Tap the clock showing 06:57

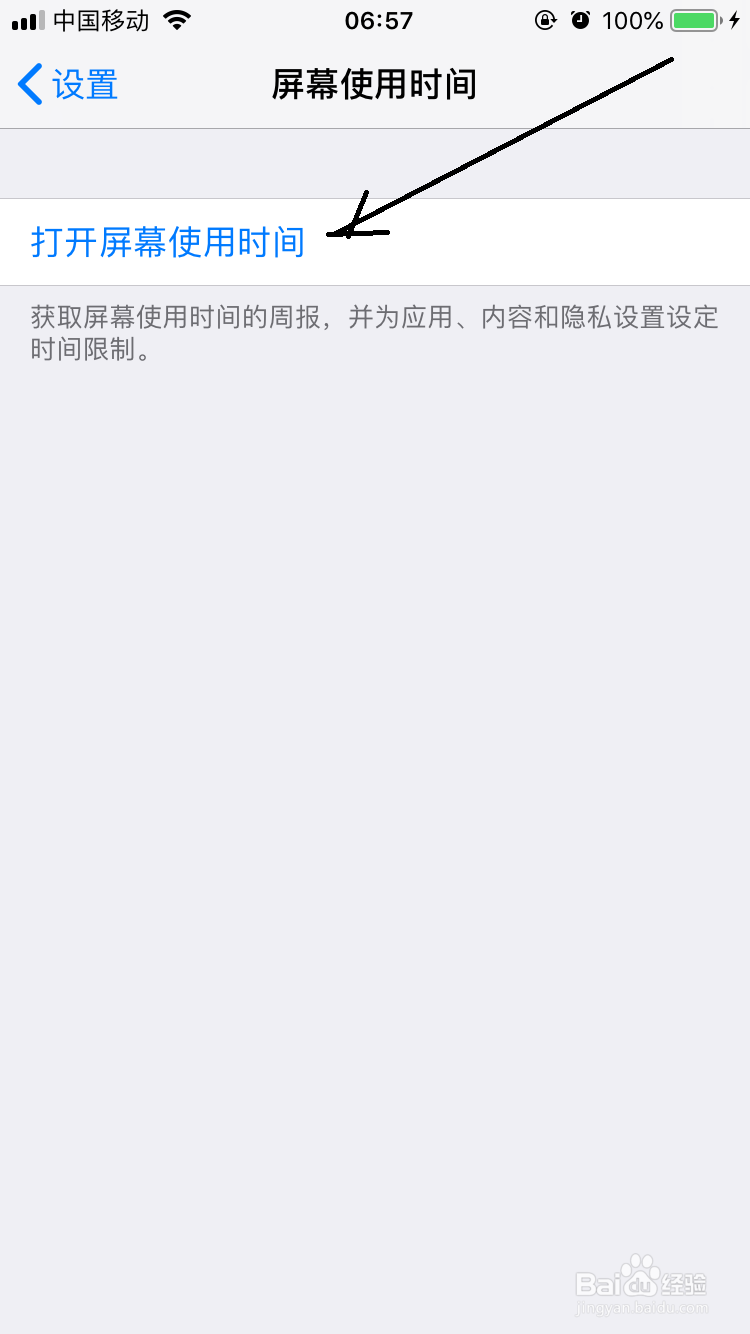(x=379, y=19)
